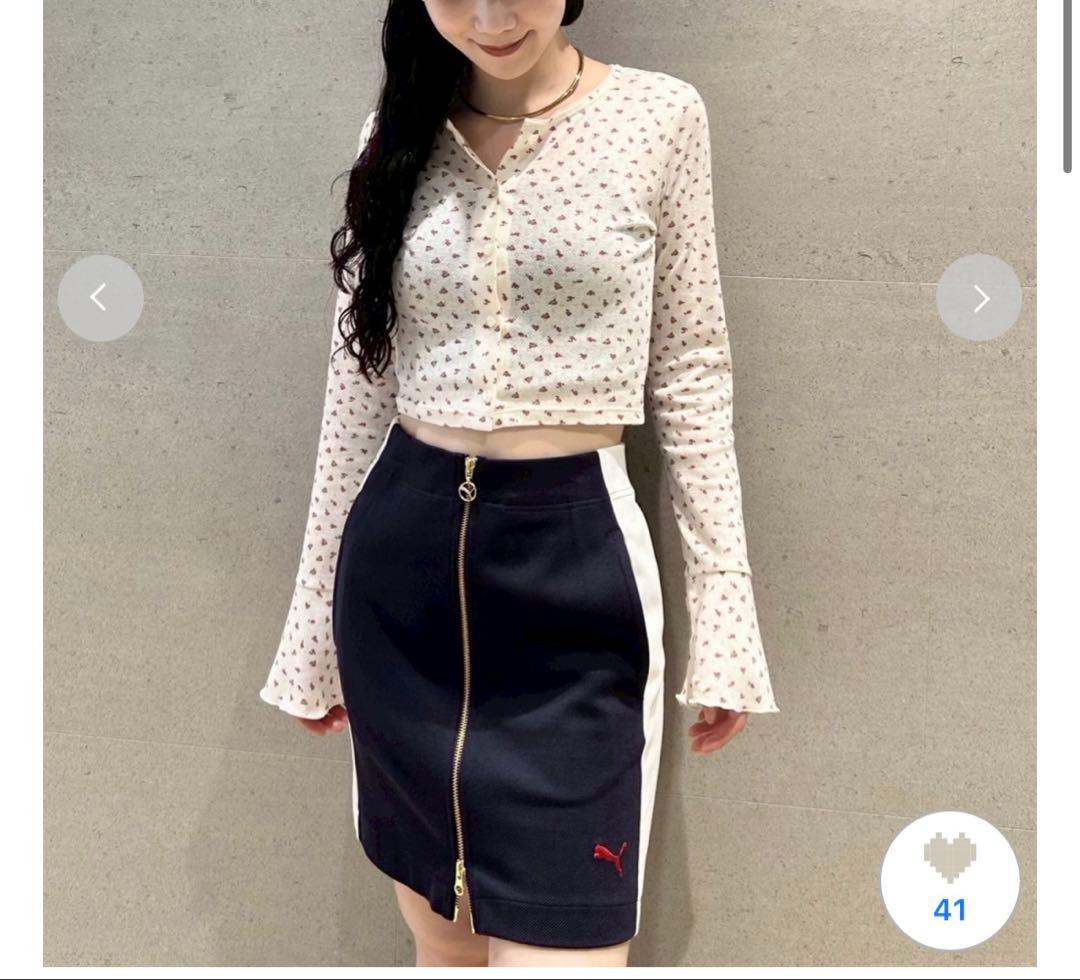Go to the previous product photo

(100, 298)
